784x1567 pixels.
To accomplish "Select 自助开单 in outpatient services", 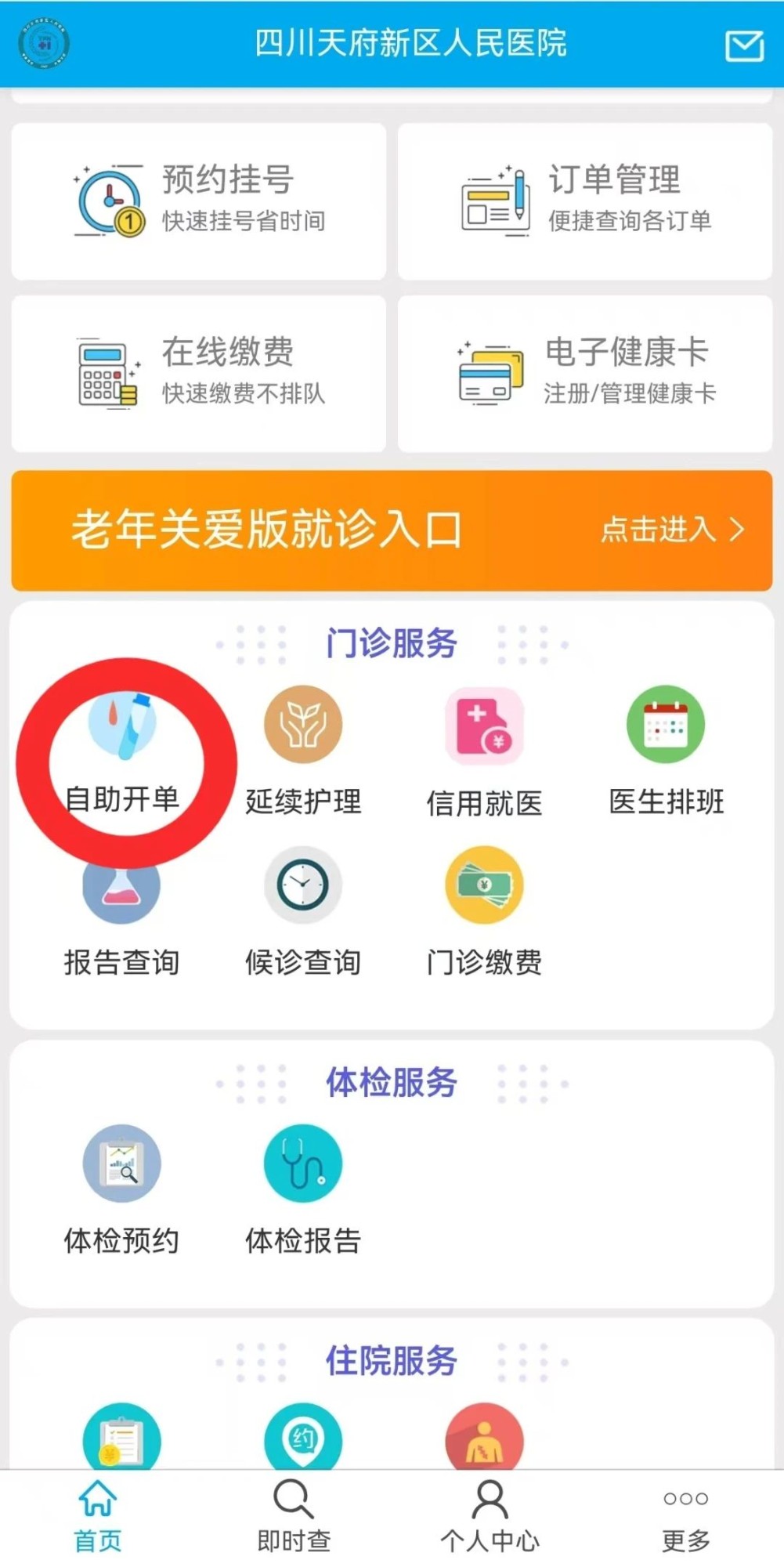I will [x=122, y=754].
